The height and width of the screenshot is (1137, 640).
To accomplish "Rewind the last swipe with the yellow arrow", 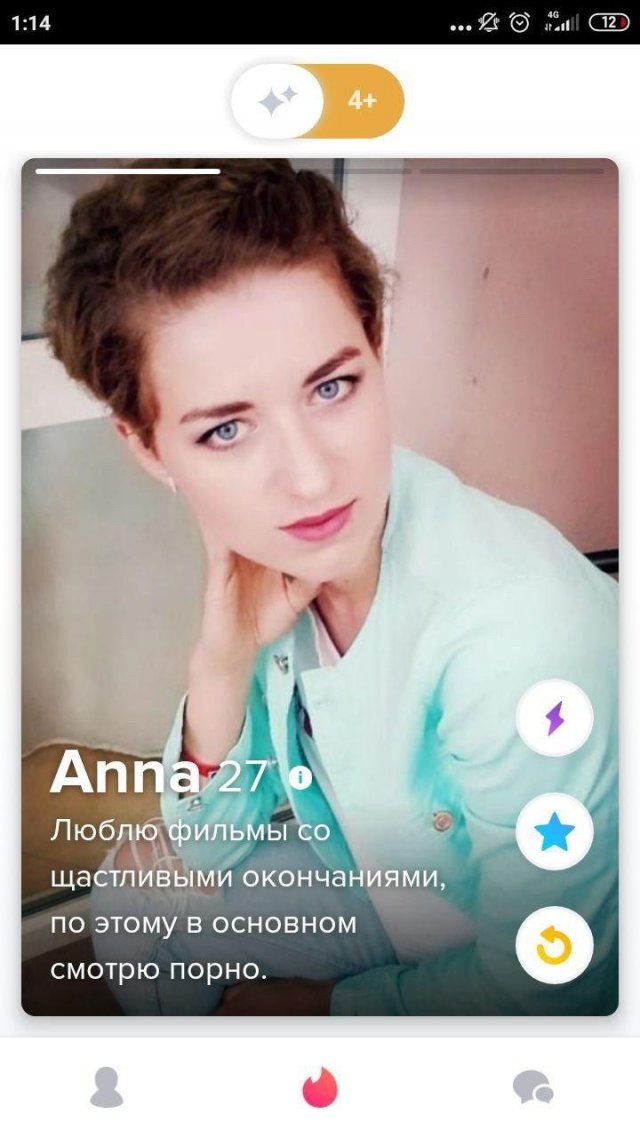I will (554, 945).
